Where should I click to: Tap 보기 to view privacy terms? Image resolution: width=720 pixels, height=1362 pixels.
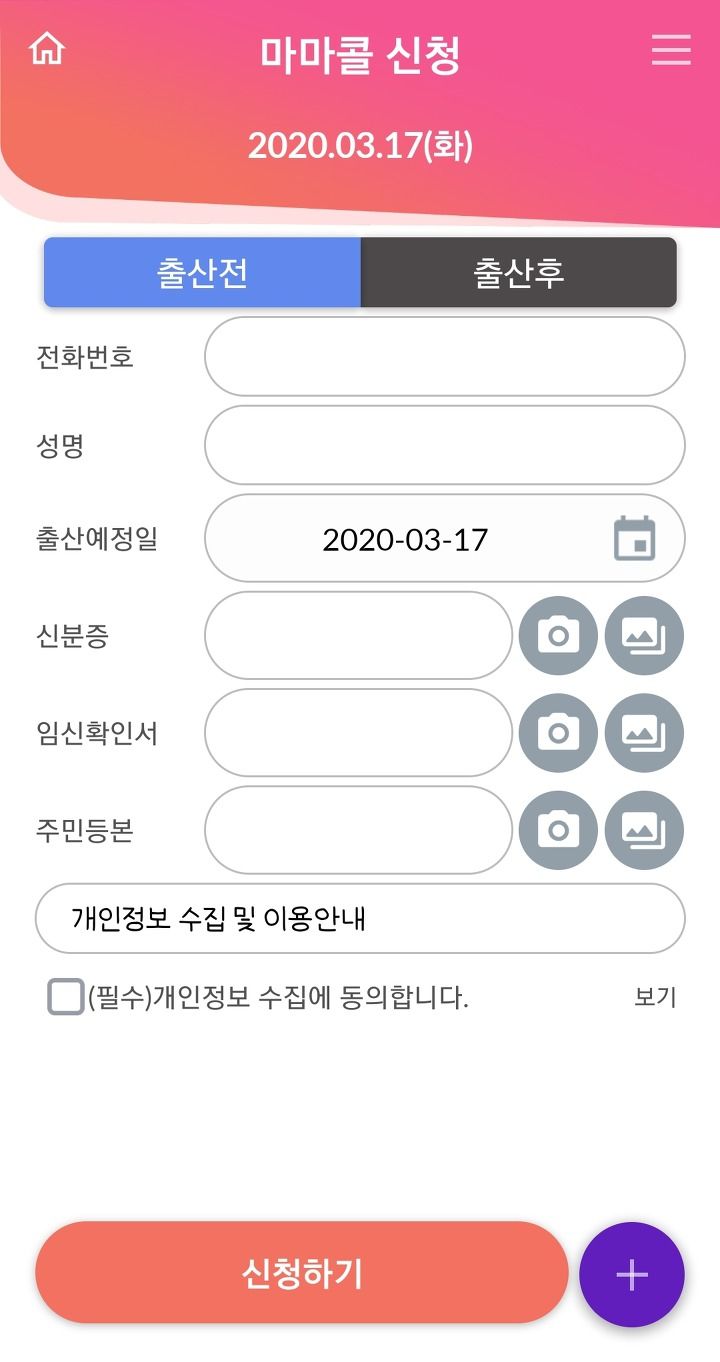[x=655, y=997]
